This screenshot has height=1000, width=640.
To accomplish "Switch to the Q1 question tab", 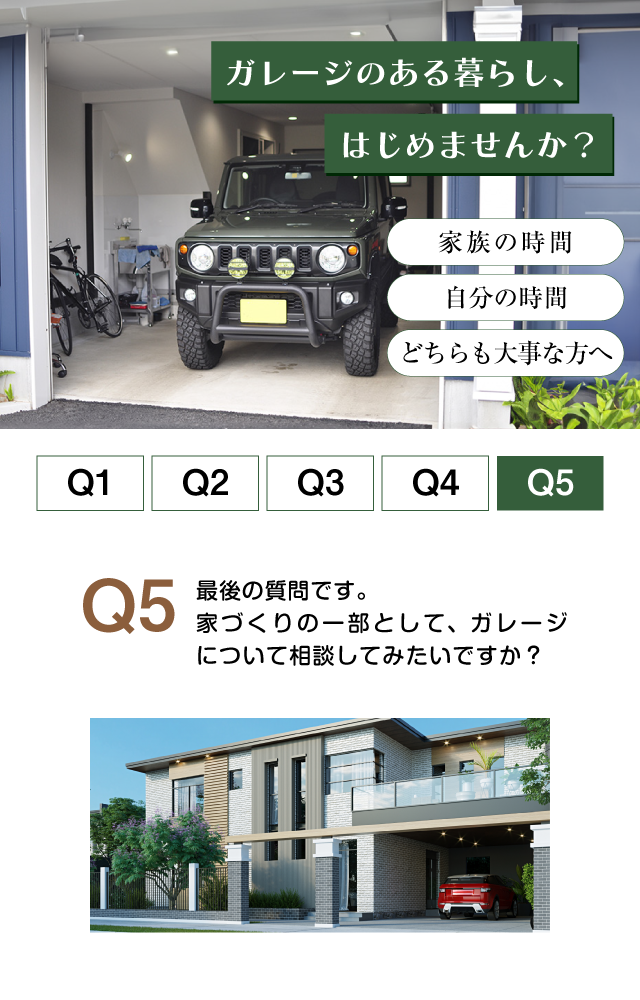I will [x=90, y=483].
